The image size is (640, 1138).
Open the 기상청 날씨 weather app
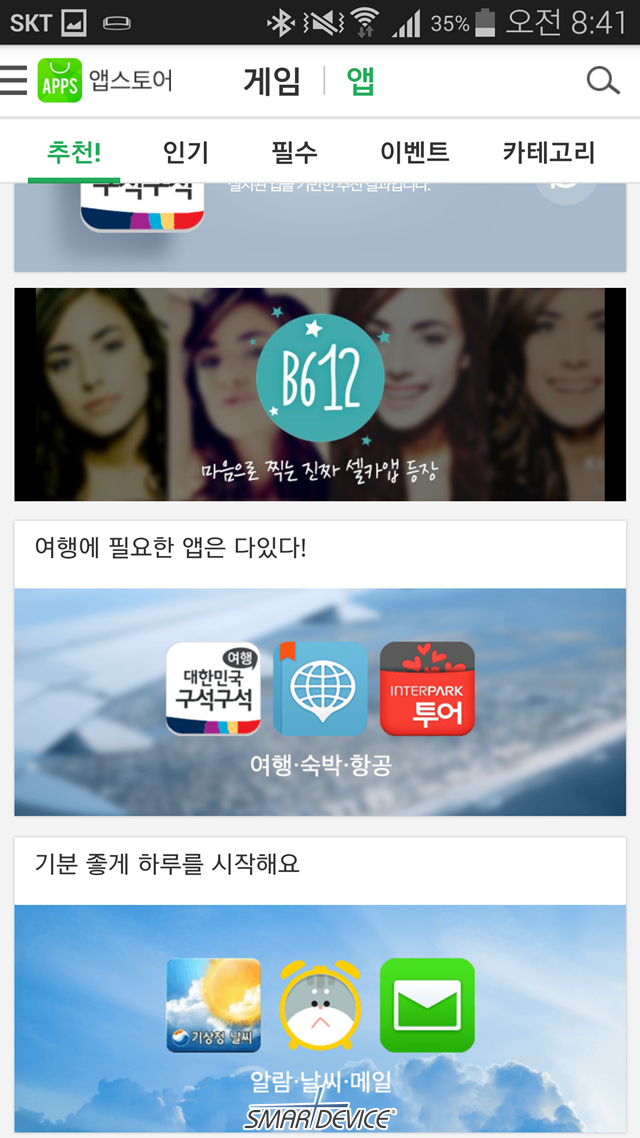coord(213,1005)
